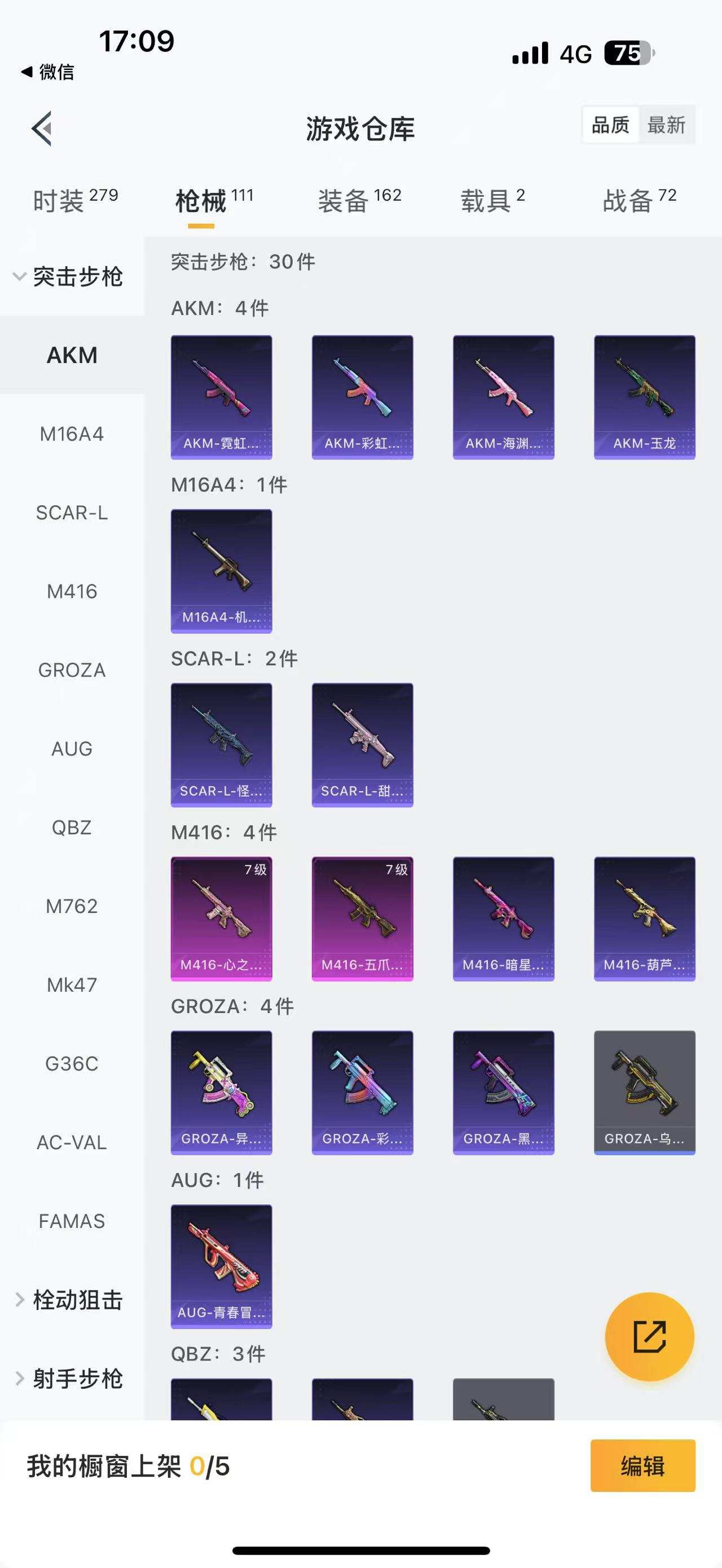Sort the warehouse by 最新

pyautogui.click(x=666, y=125)
